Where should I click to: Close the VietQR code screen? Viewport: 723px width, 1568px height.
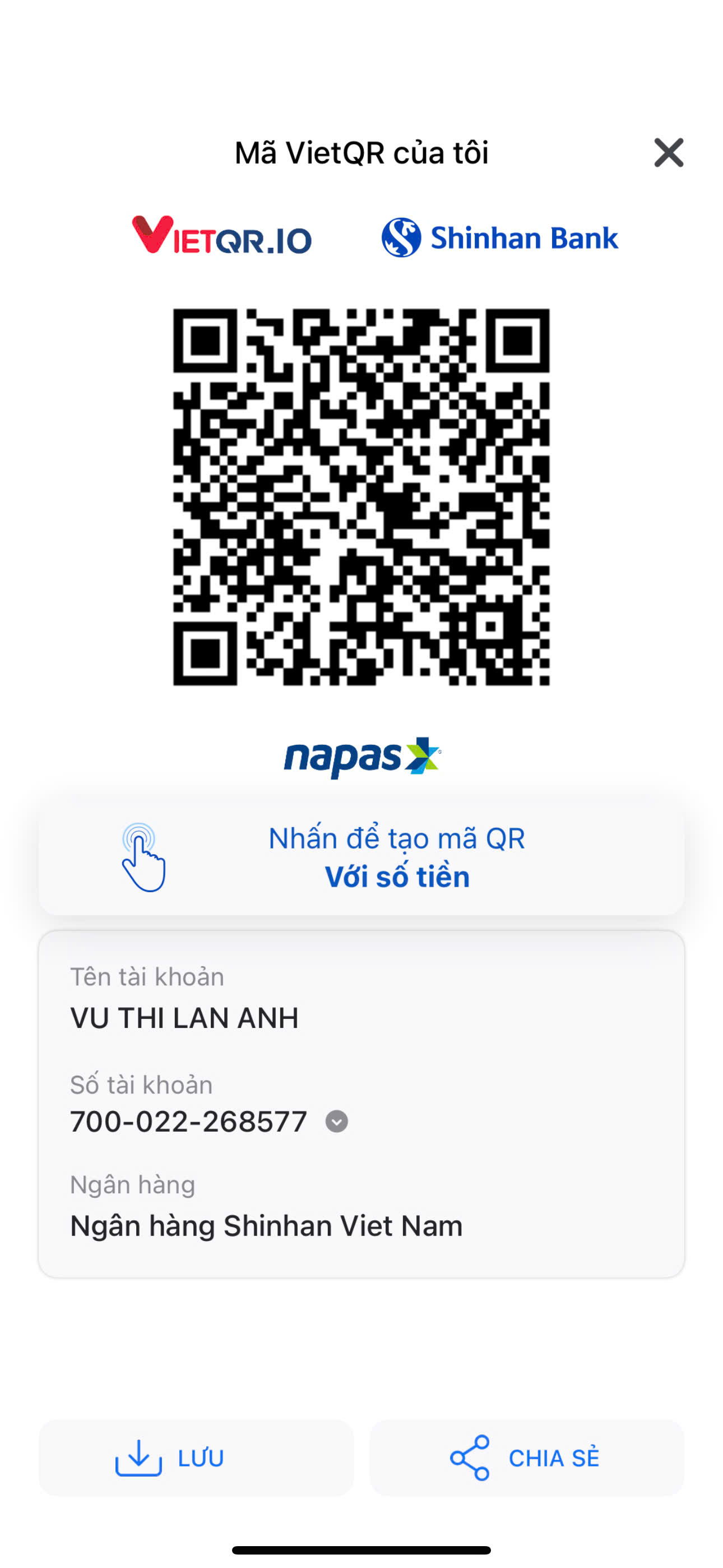coord(668,152)
